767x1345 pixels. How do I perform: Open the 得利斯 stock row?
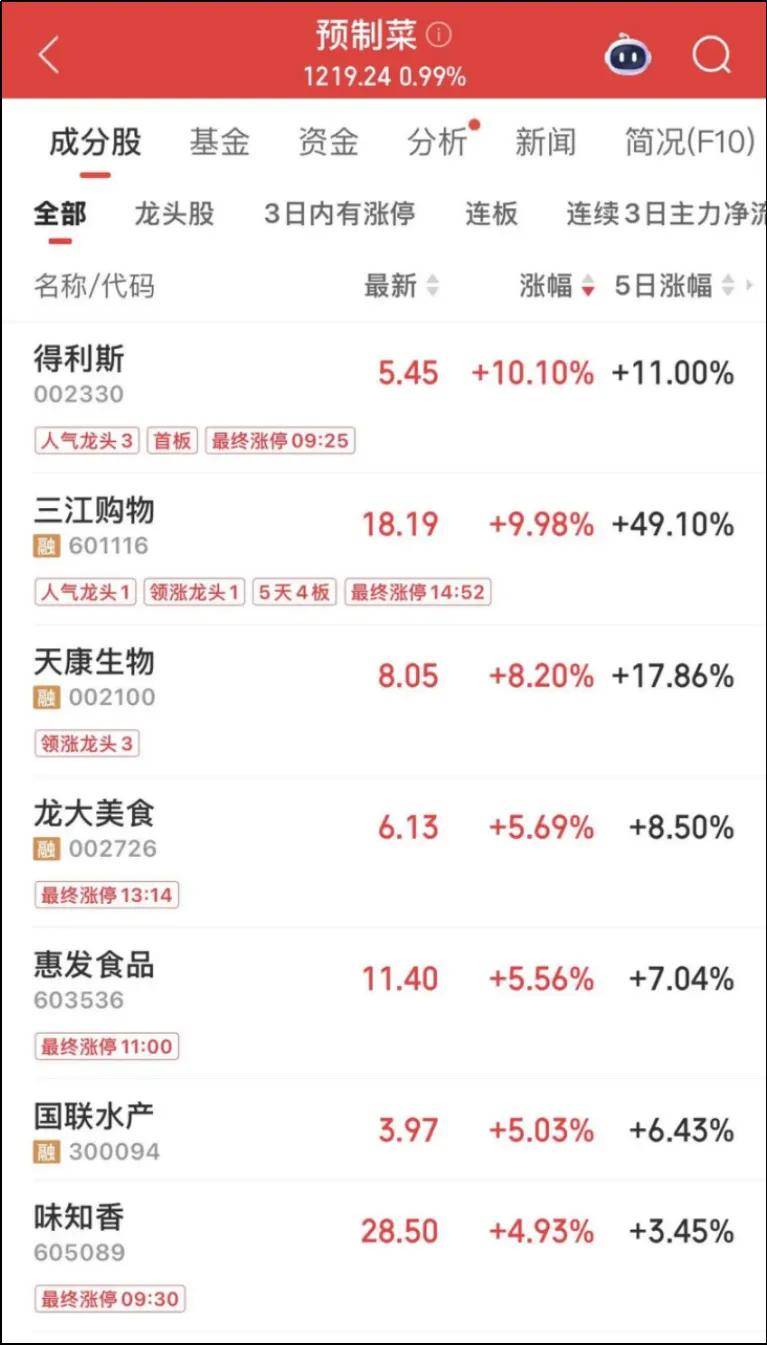tap(384, 398)
